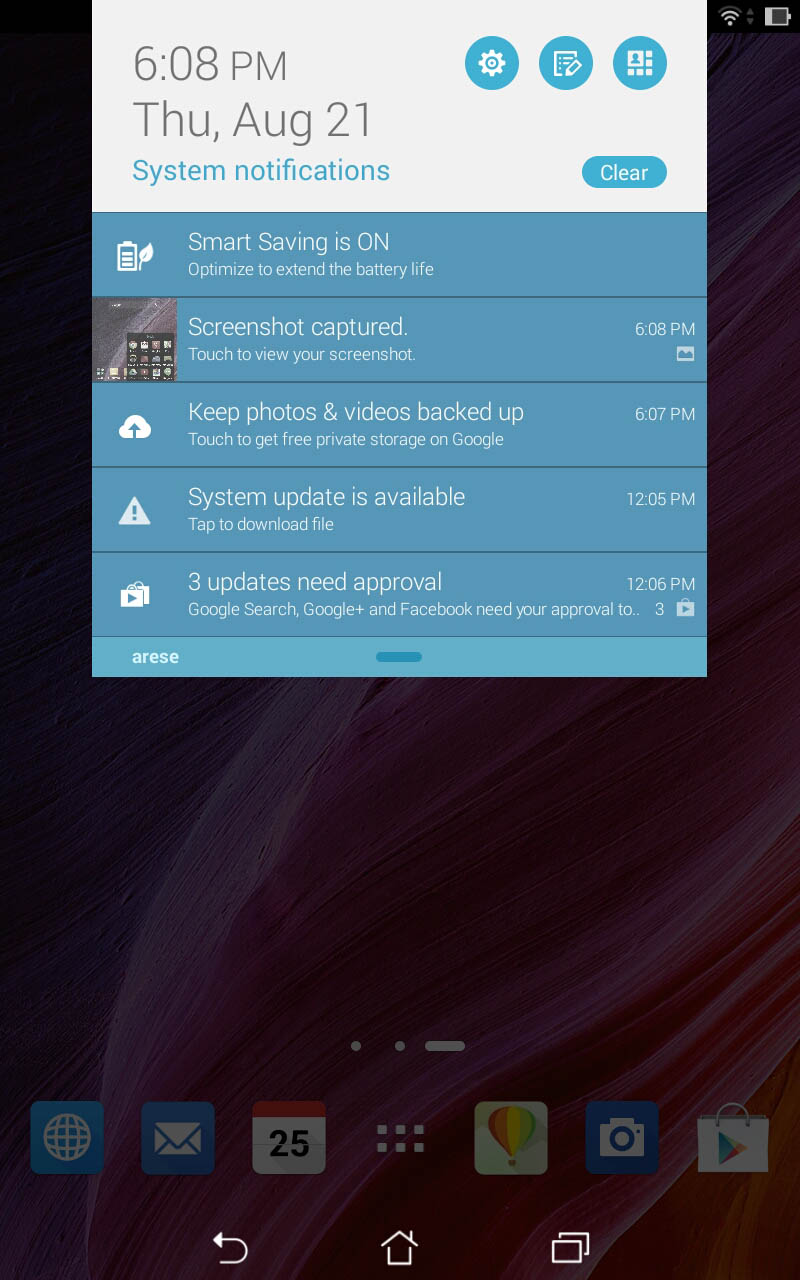Go to the home screen
The image size is (800, 1280).
[x=399, y=1247]
